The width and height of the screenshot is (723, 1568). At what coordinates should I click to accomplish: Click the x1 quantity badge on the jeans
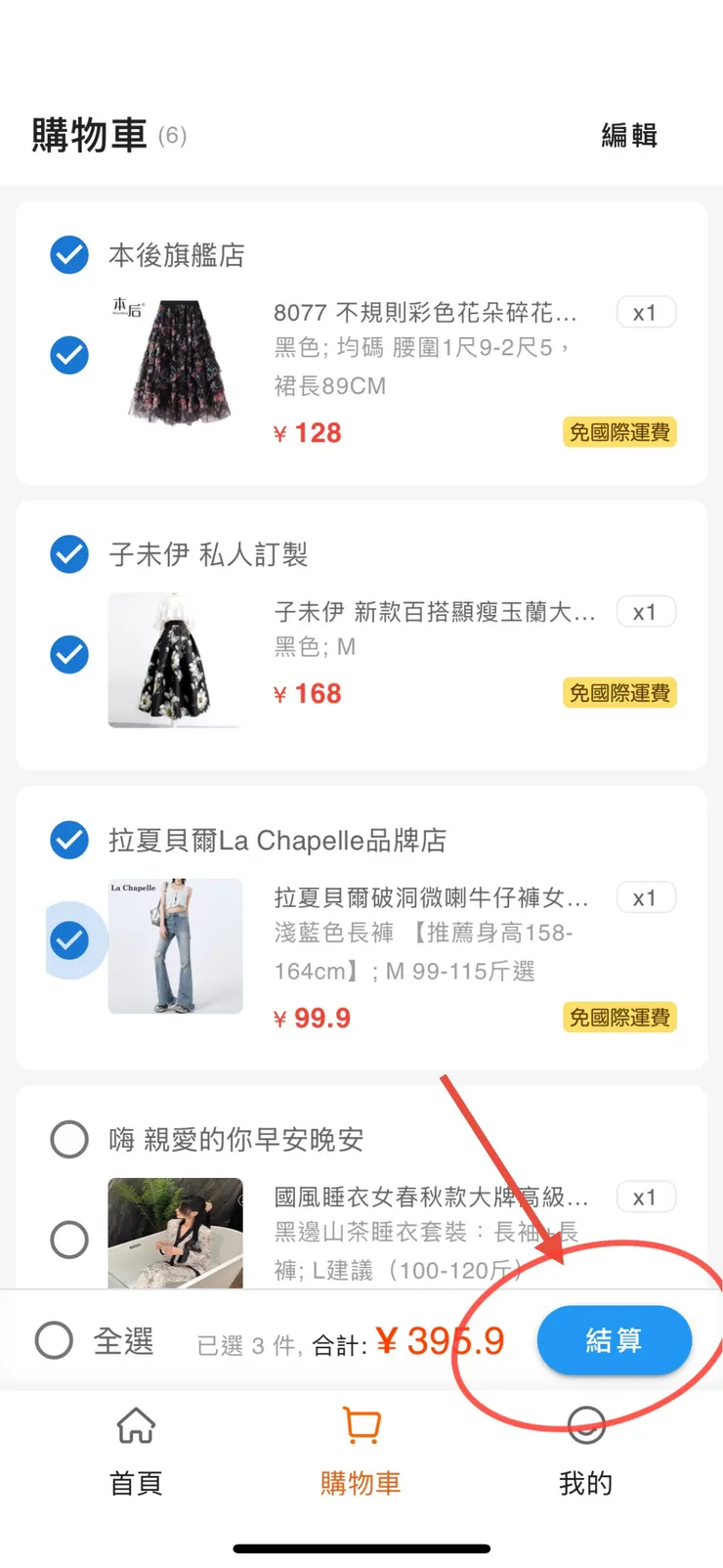pyautogui.click(x=646, y=897)
